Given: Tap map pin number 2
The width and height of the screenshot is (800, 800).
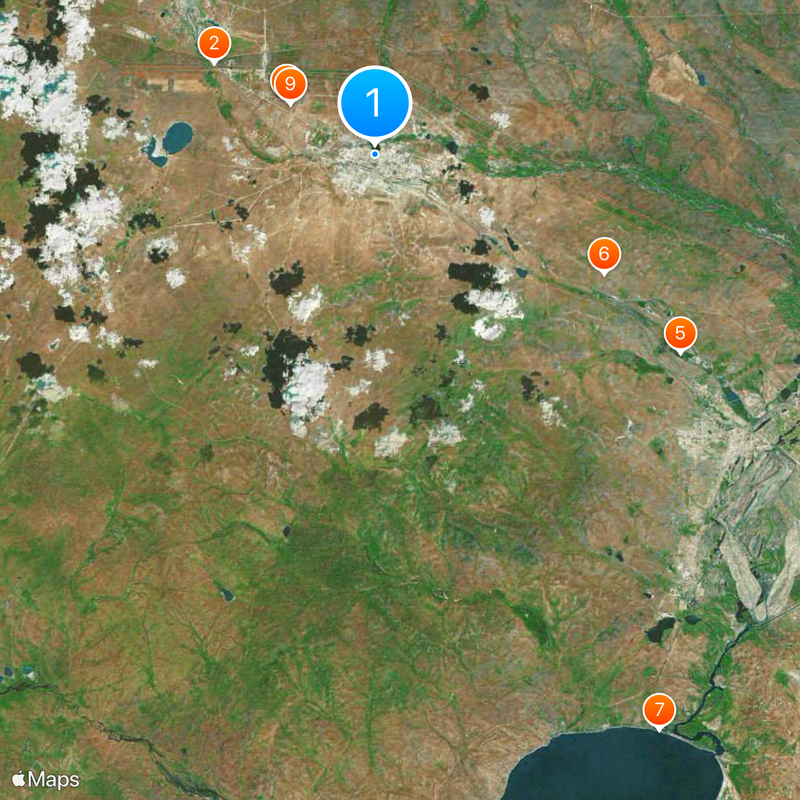Looking at the screenshot, I should pyautogui.click(x=214, y=44).
